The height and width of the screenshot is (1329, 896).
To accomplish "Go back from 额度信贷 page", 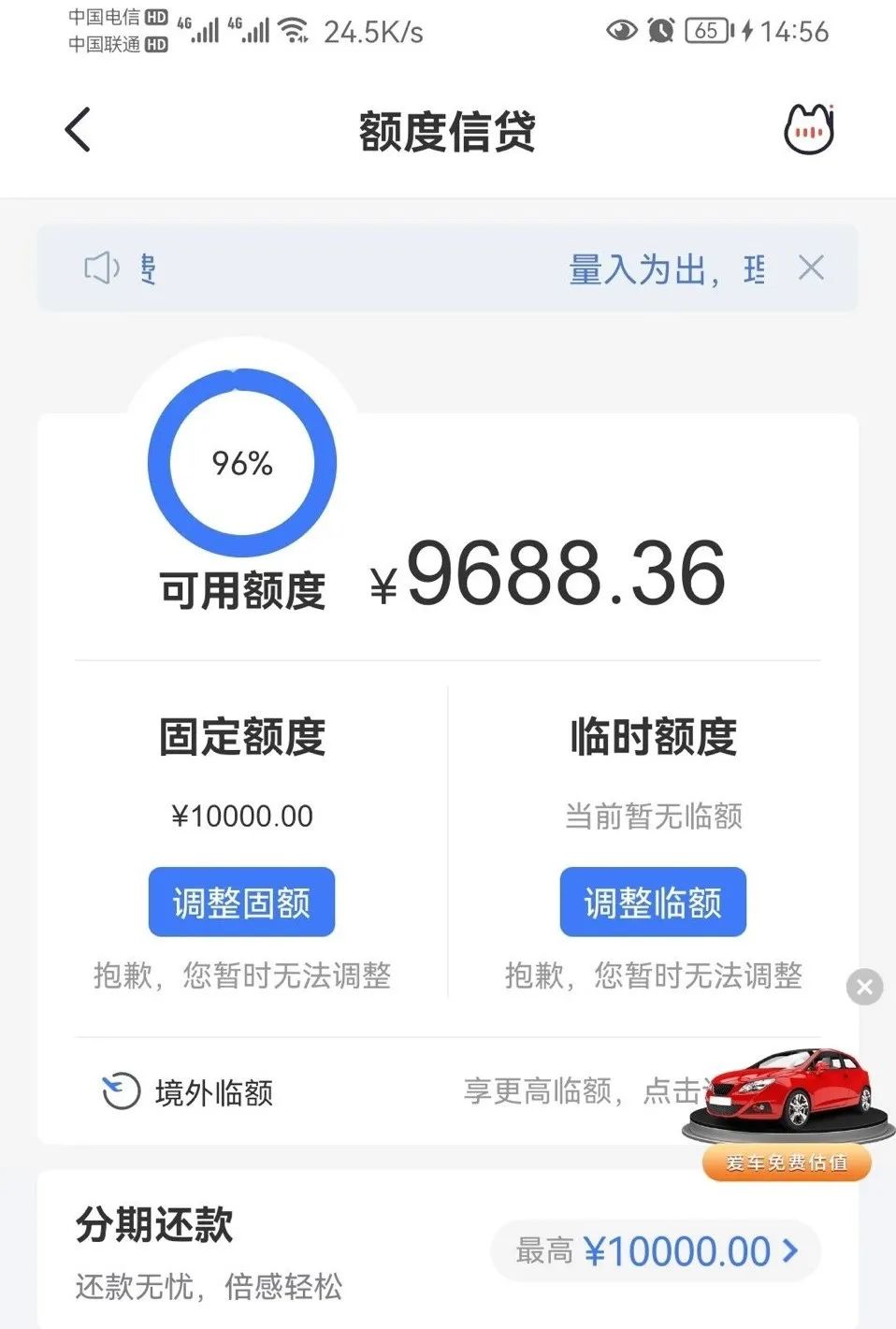I will click(x=79, y=130).
